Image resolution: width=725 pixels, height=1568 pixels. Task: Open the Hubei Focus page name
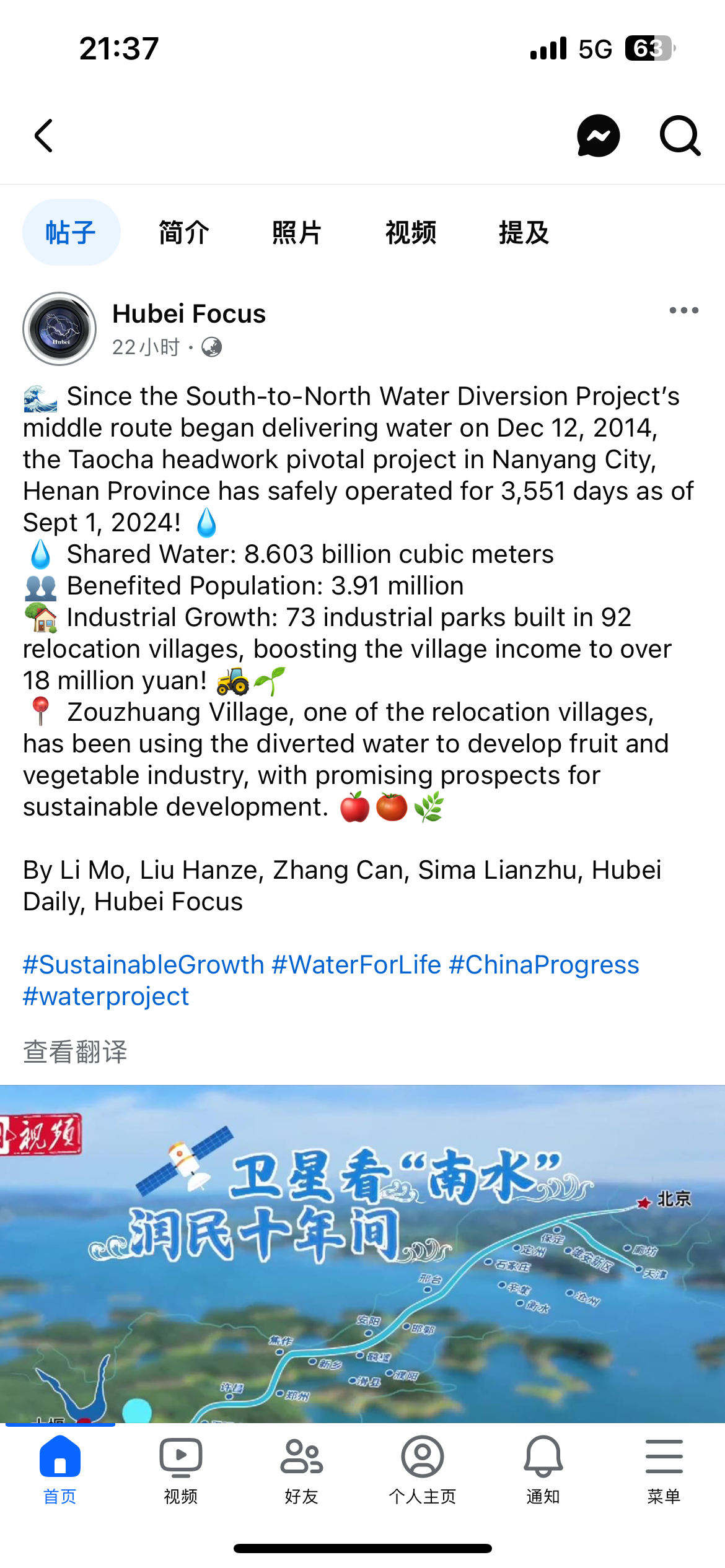[189, 314]
